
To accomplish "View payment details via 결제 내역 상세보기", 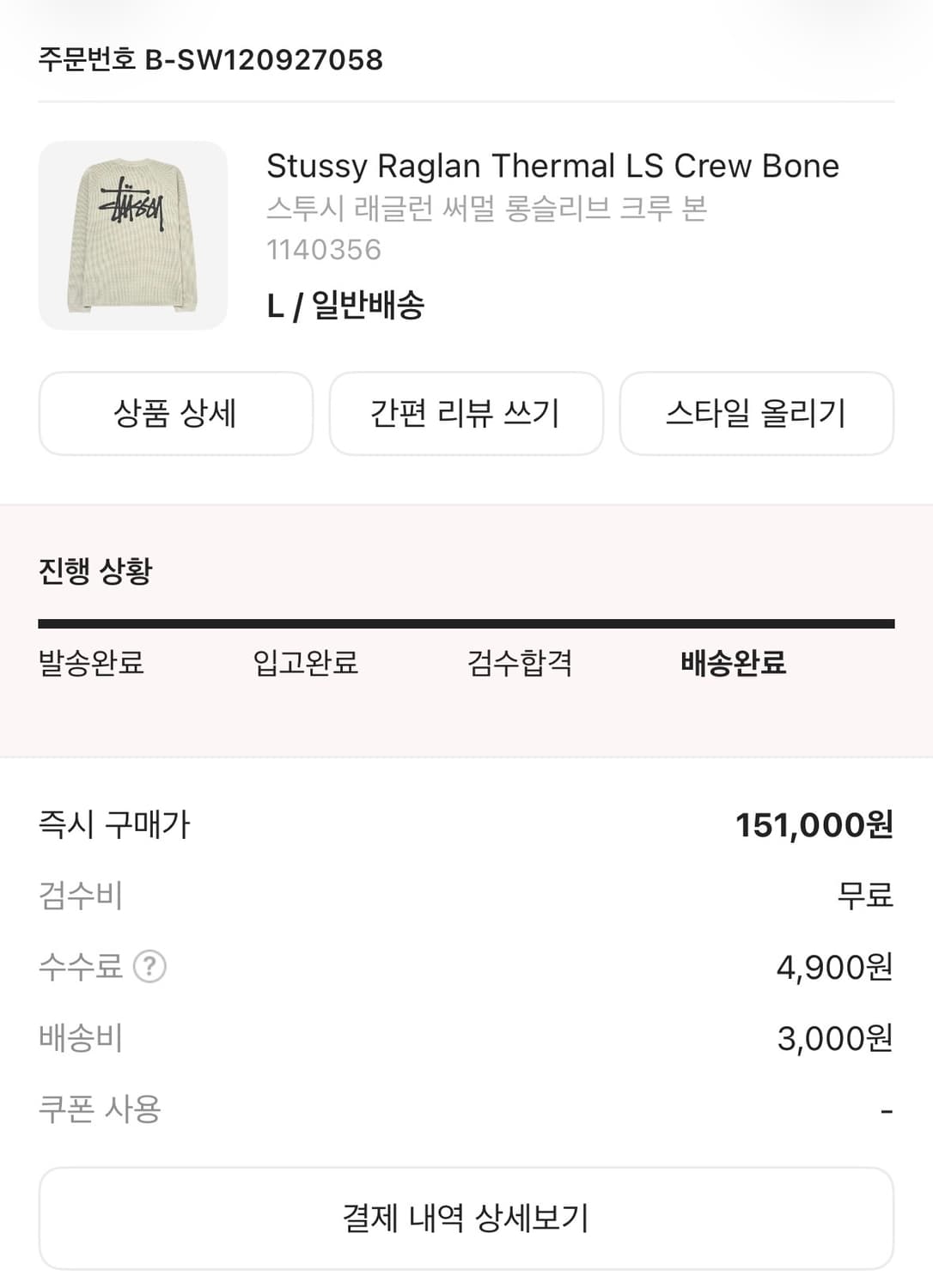I will [x=466, y=1217].
